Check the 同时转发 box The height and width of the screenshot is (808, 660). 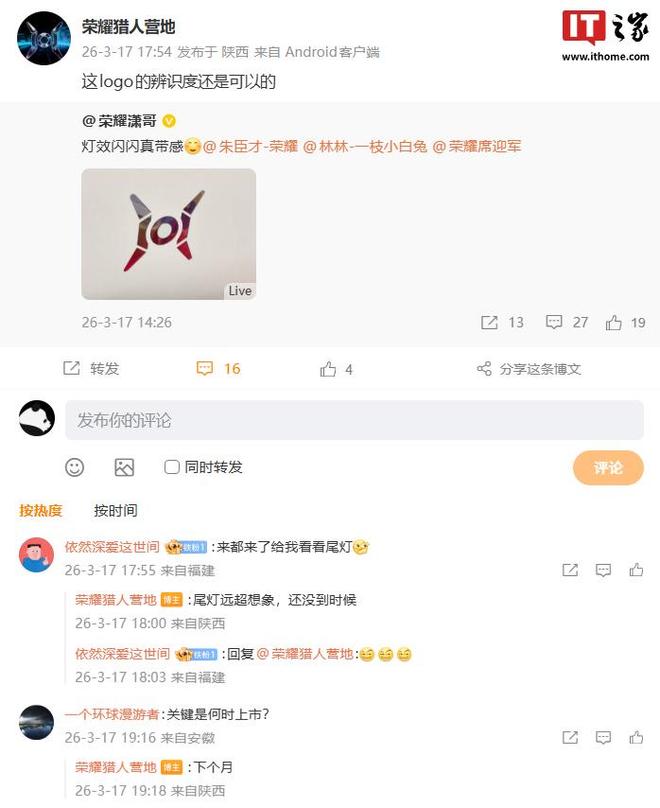[172, 467]
